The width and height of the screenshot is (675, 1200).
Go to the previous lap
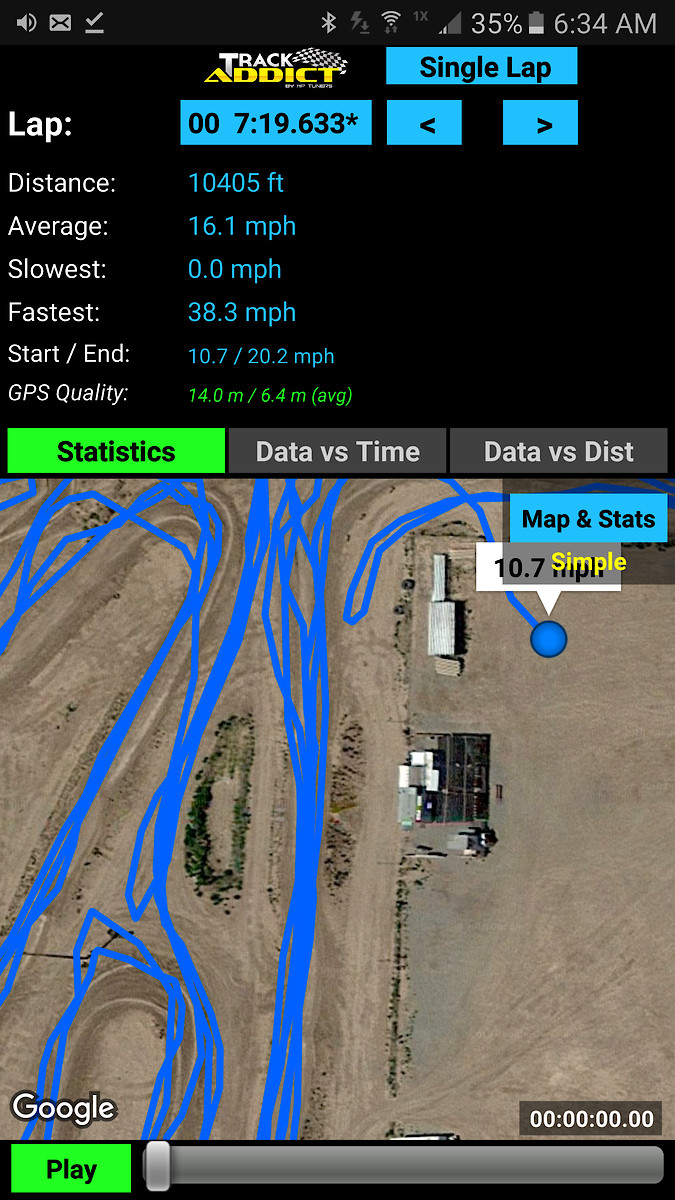[x=424, y=124]
